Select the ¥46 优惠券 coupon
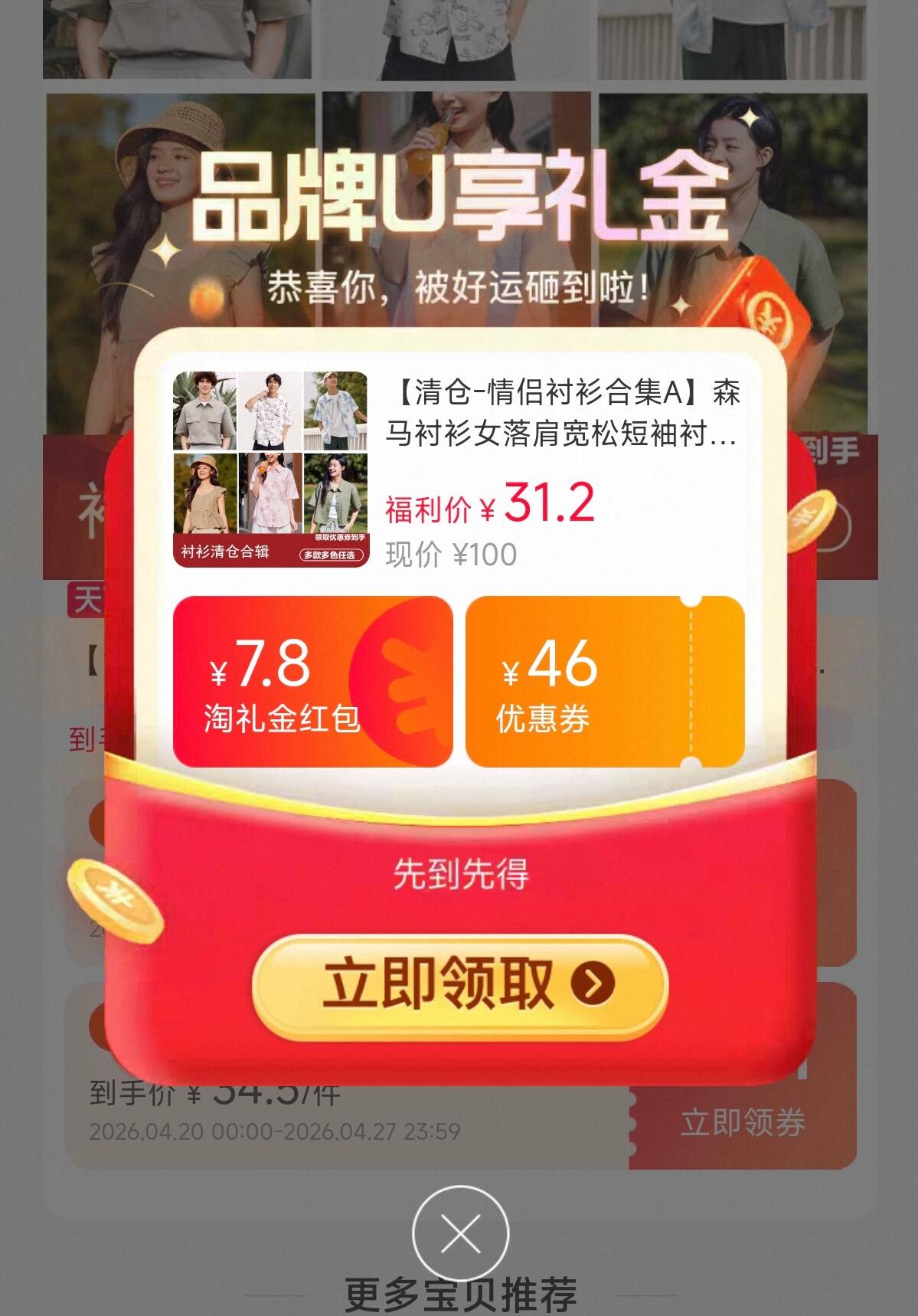 pyautogui.click(x=604, y=682)
